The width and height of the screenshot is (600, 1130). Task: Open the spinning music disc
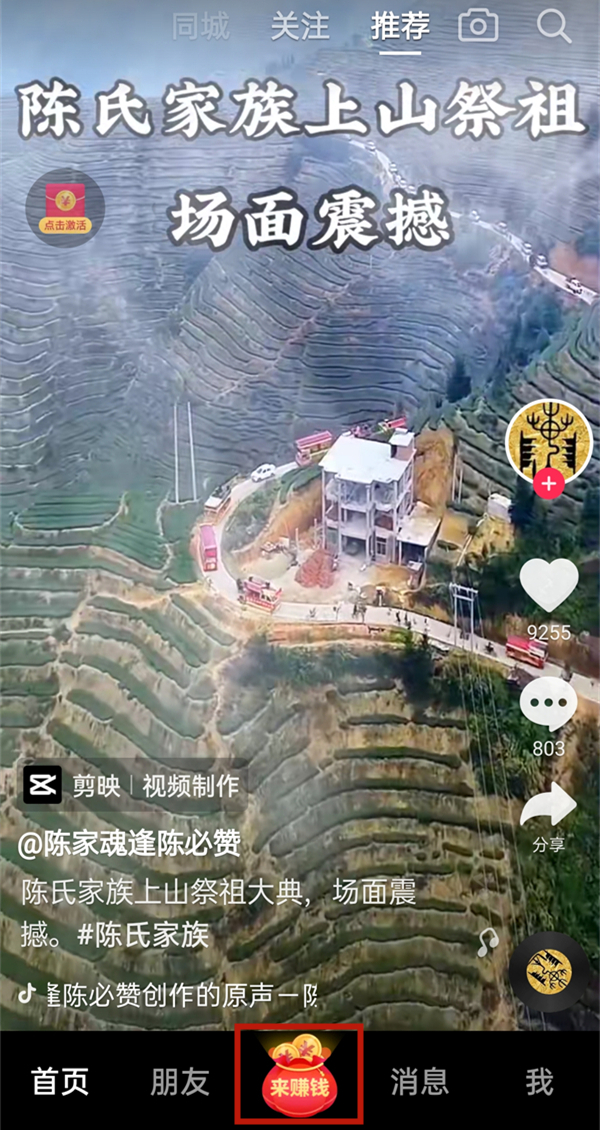(x=548, y=971)
